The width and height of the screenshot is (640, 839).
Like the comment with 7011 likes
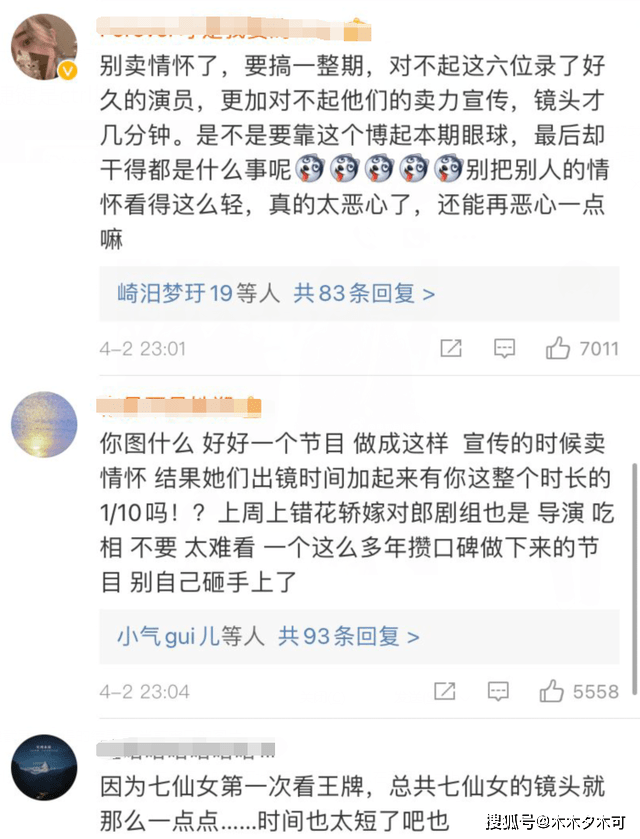click(558, 348)
